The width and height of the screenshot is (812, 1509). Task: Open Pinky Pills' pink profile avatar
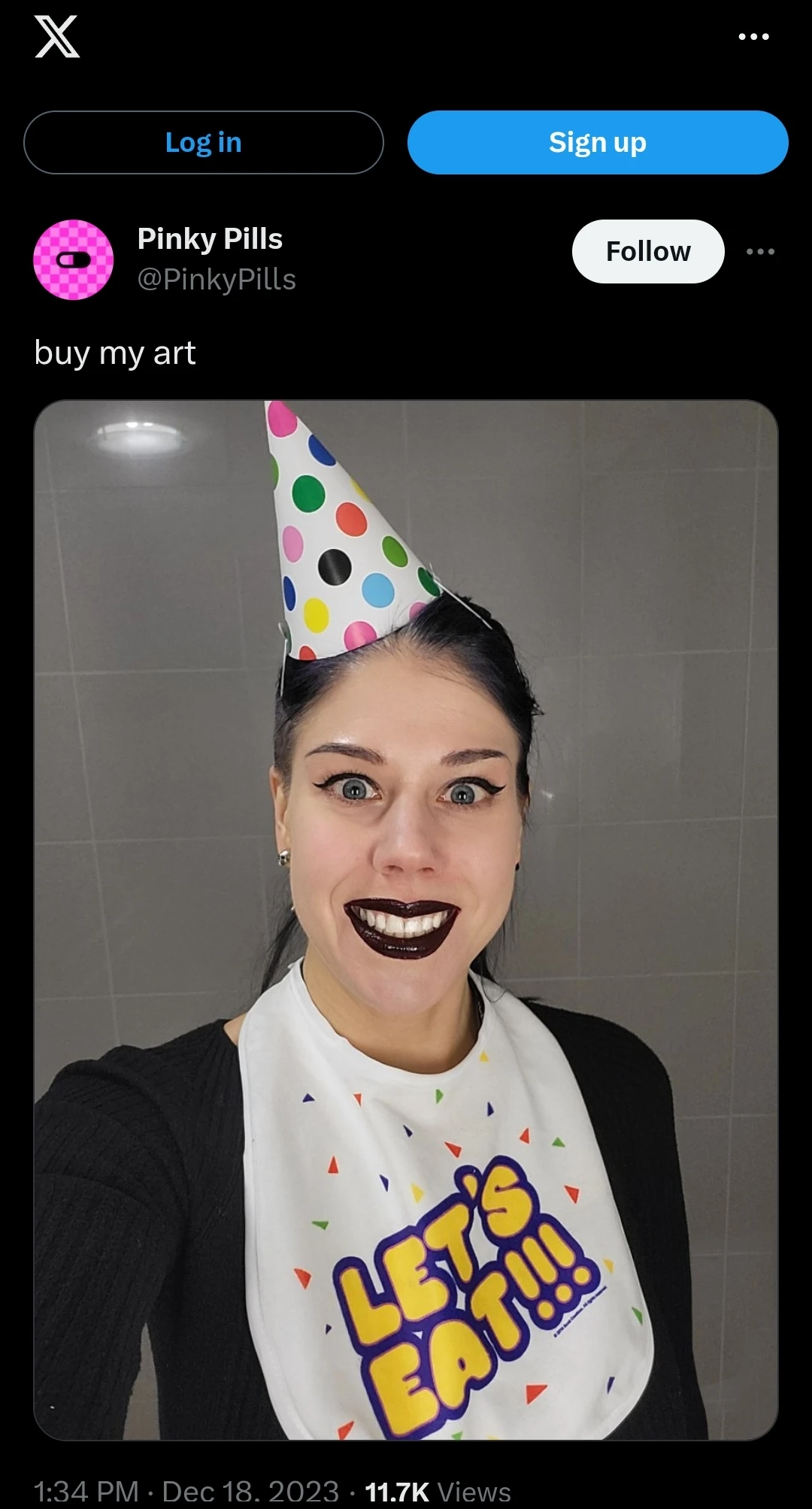[x=74, y=260]
